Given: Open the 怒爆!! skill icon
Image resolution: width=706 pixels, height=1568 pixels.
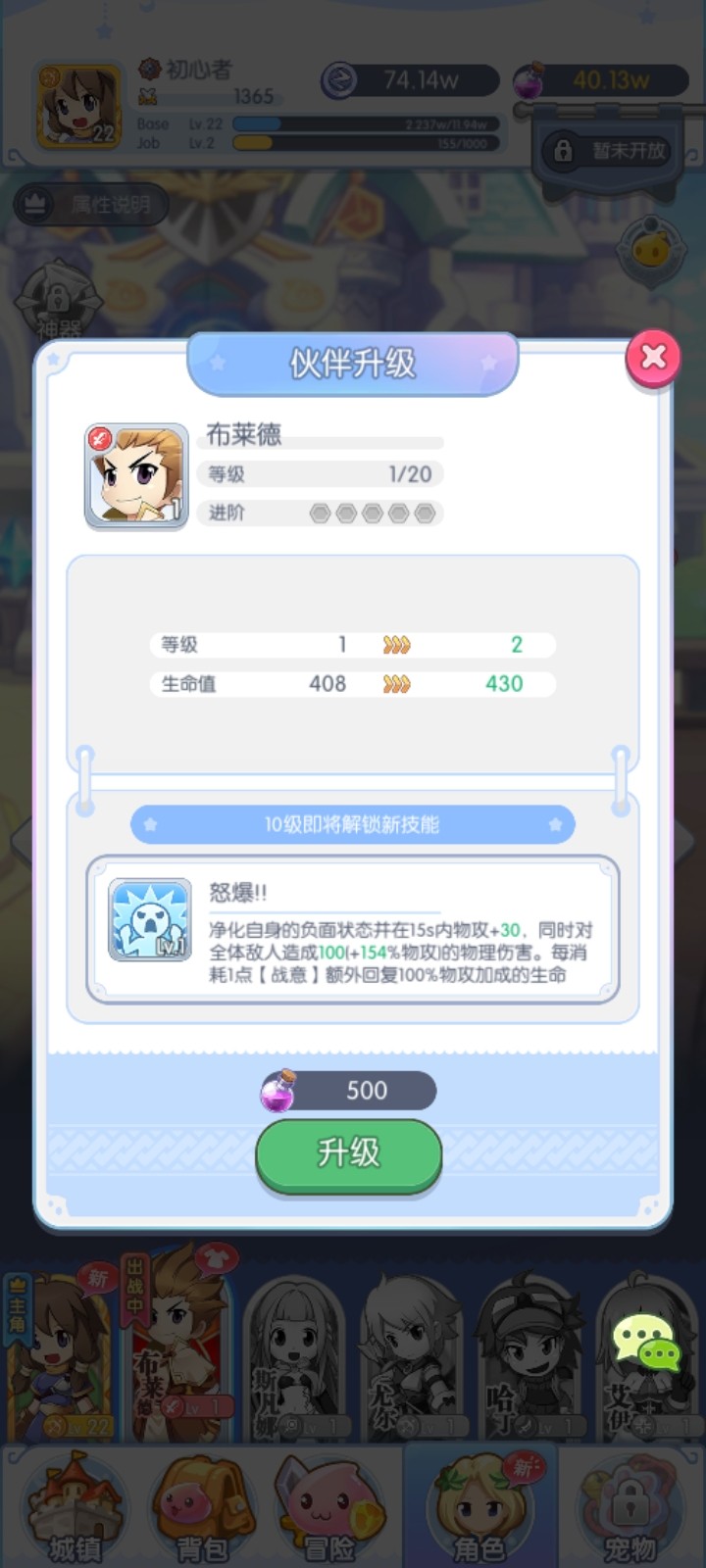Looking at the screenshot, I should click(150, 919).
